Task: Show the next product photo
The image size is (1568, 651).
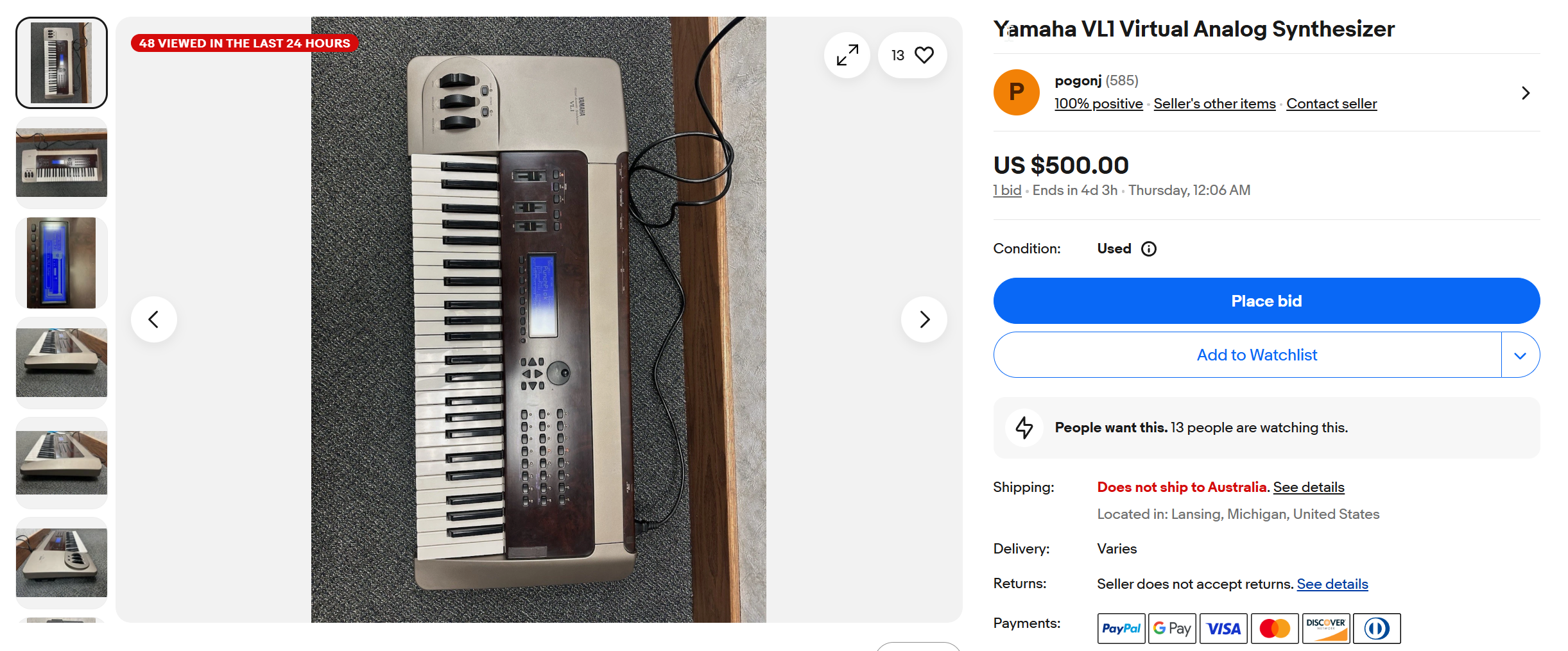Action: pyautogui.click(x=924, y=319)
